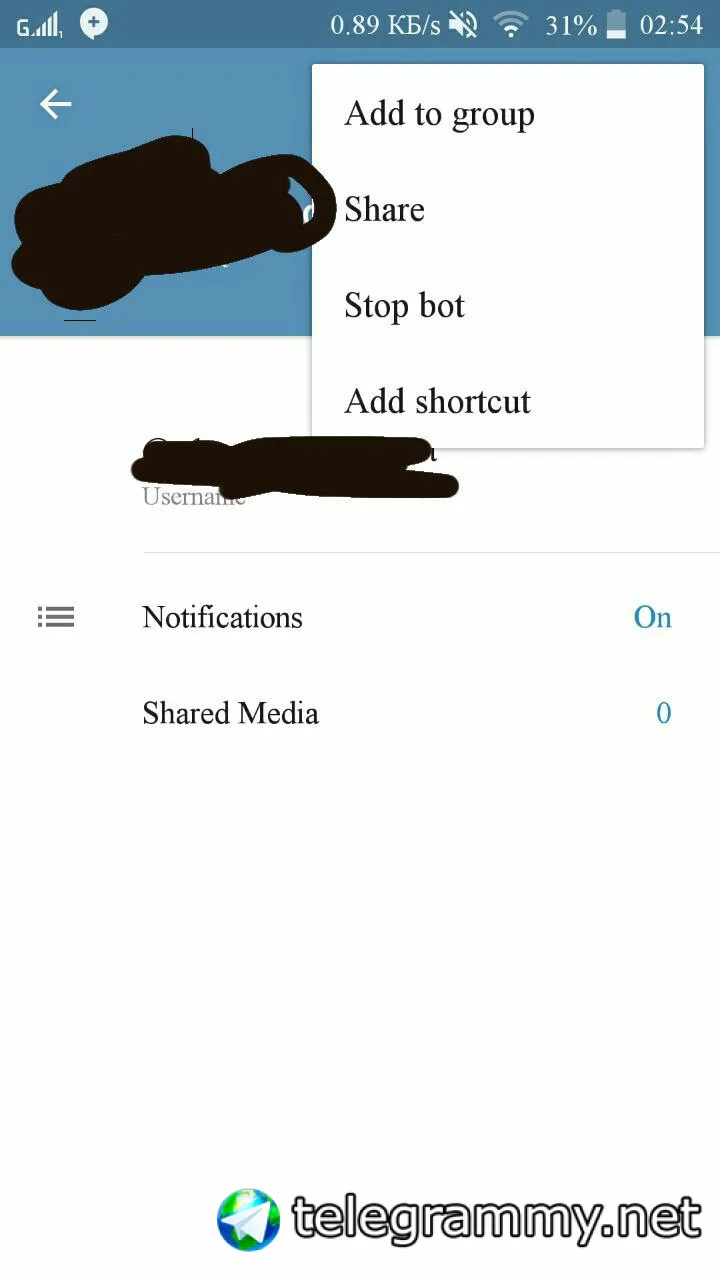Select Add shortcut menu item
Image resolution: width=720 pixels, height=1280 pixels.
tap(438, 402)
